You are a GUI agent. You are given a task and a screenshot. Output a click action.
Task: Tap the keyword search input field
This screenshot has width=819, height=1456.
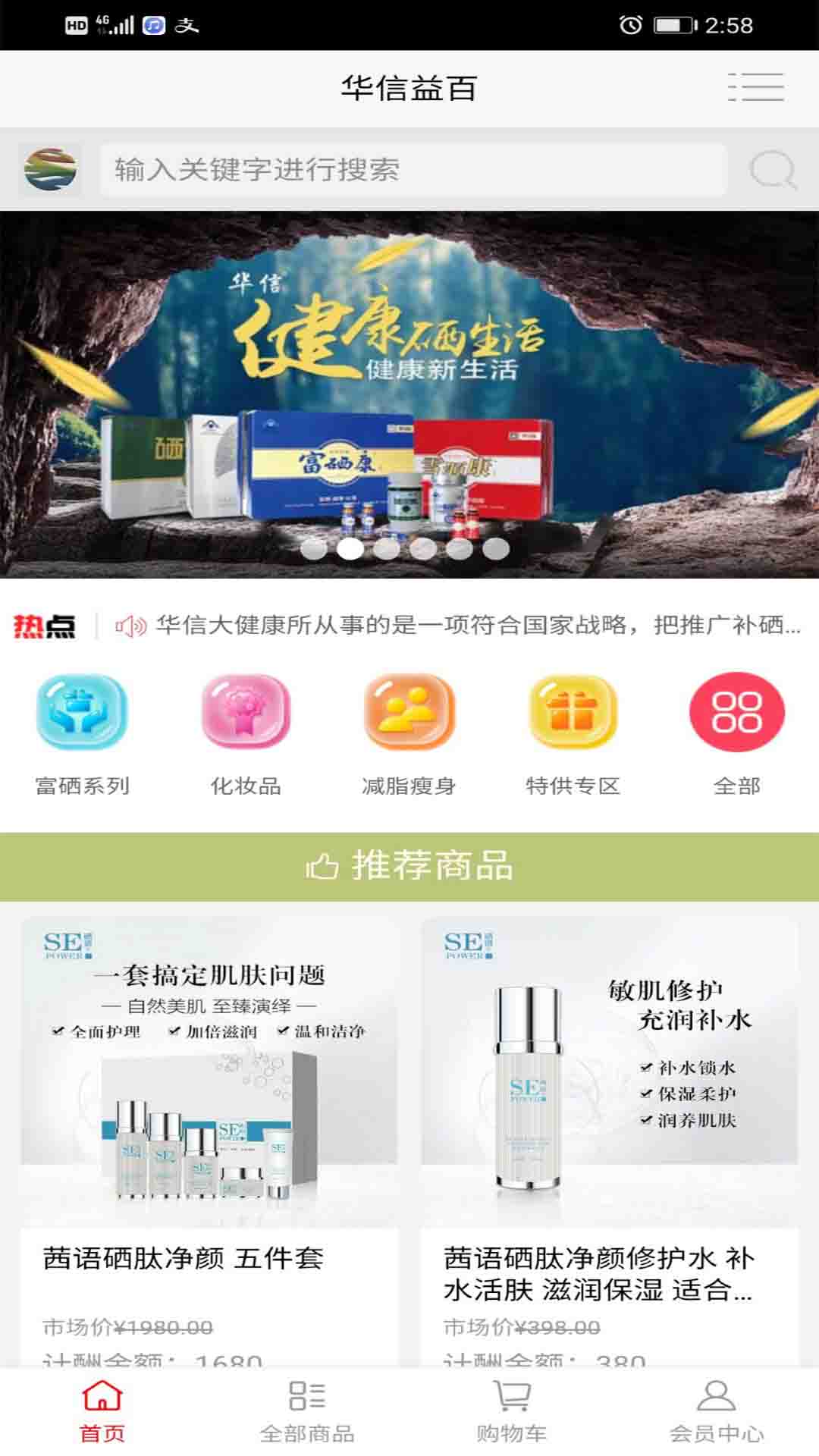pyautogui.click(x=413, y=170)
